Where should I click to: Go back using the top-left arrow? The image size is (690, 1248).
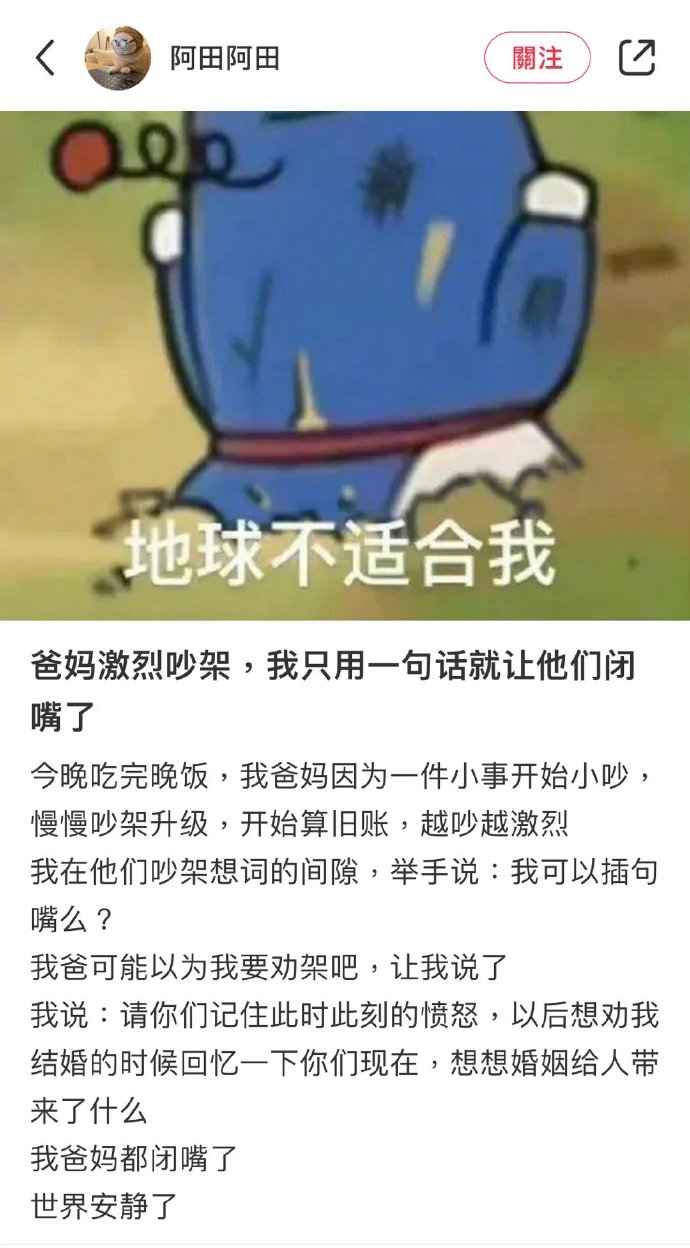(x=46, y=58)
